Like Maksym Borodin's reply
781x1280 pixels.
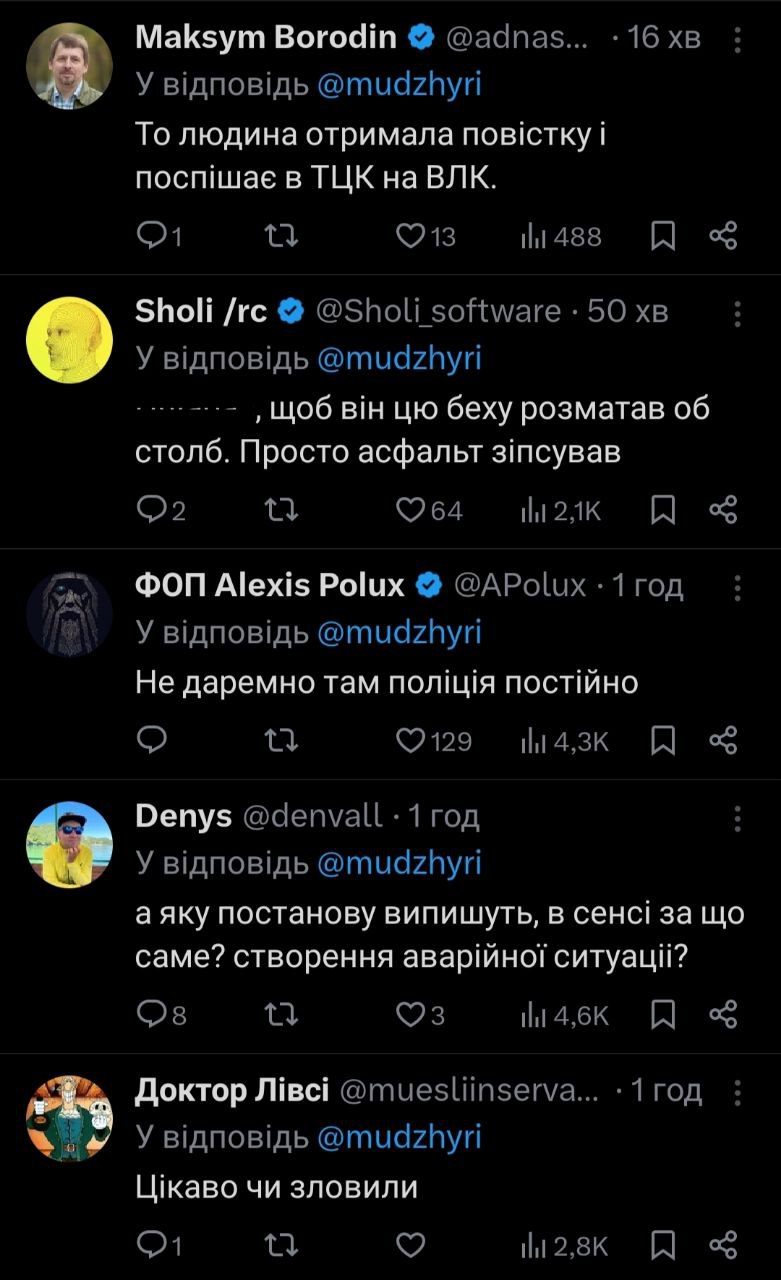[411, 237]
